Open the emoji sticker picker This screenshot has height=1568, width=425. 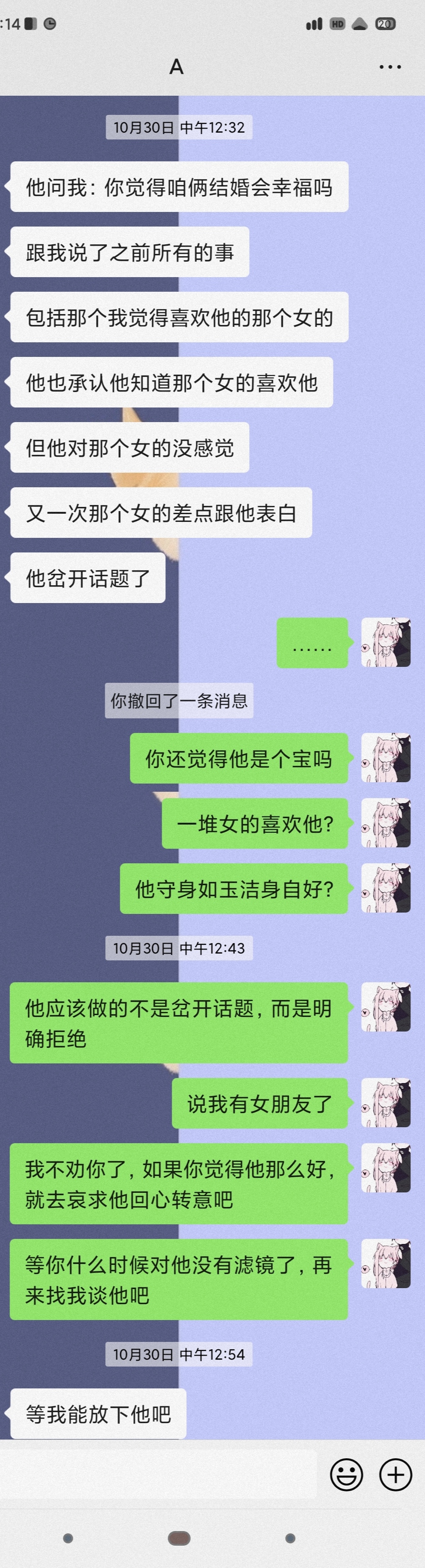(x=346, y=1474)
